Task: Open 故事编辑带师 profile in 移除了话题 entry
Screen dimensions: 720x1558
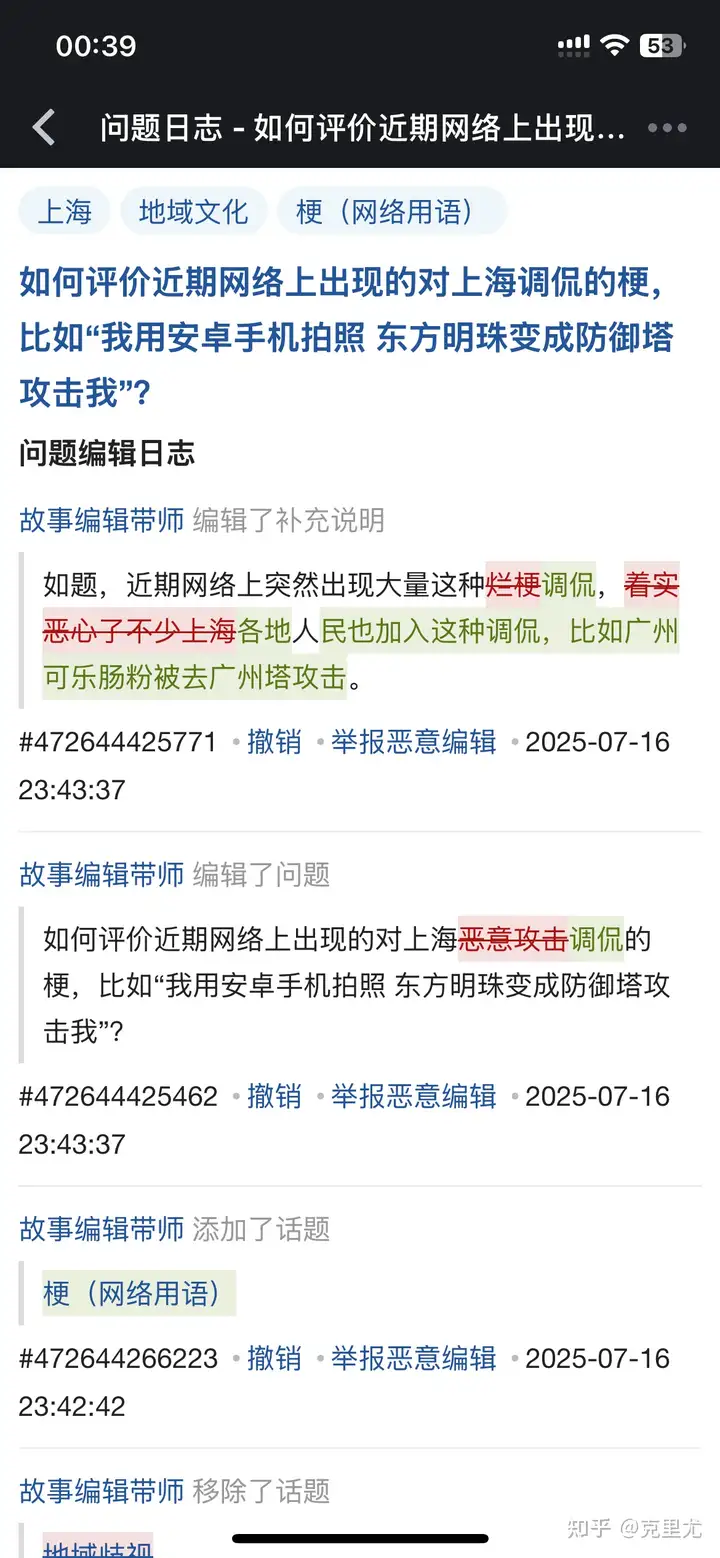Action: [101, 1491]
